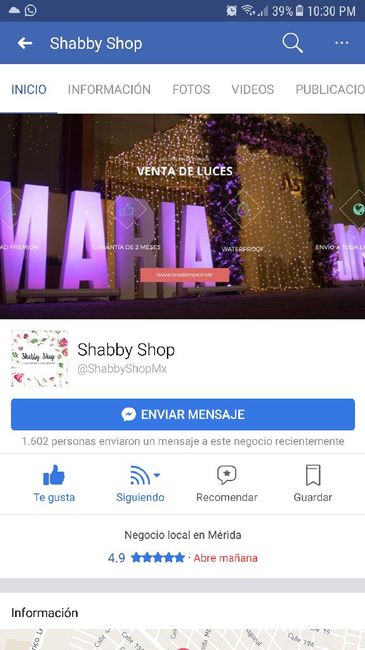The image size is (365, 650).
Task: Switch to the Fotos tab
Action: click(x=191, y=90)
